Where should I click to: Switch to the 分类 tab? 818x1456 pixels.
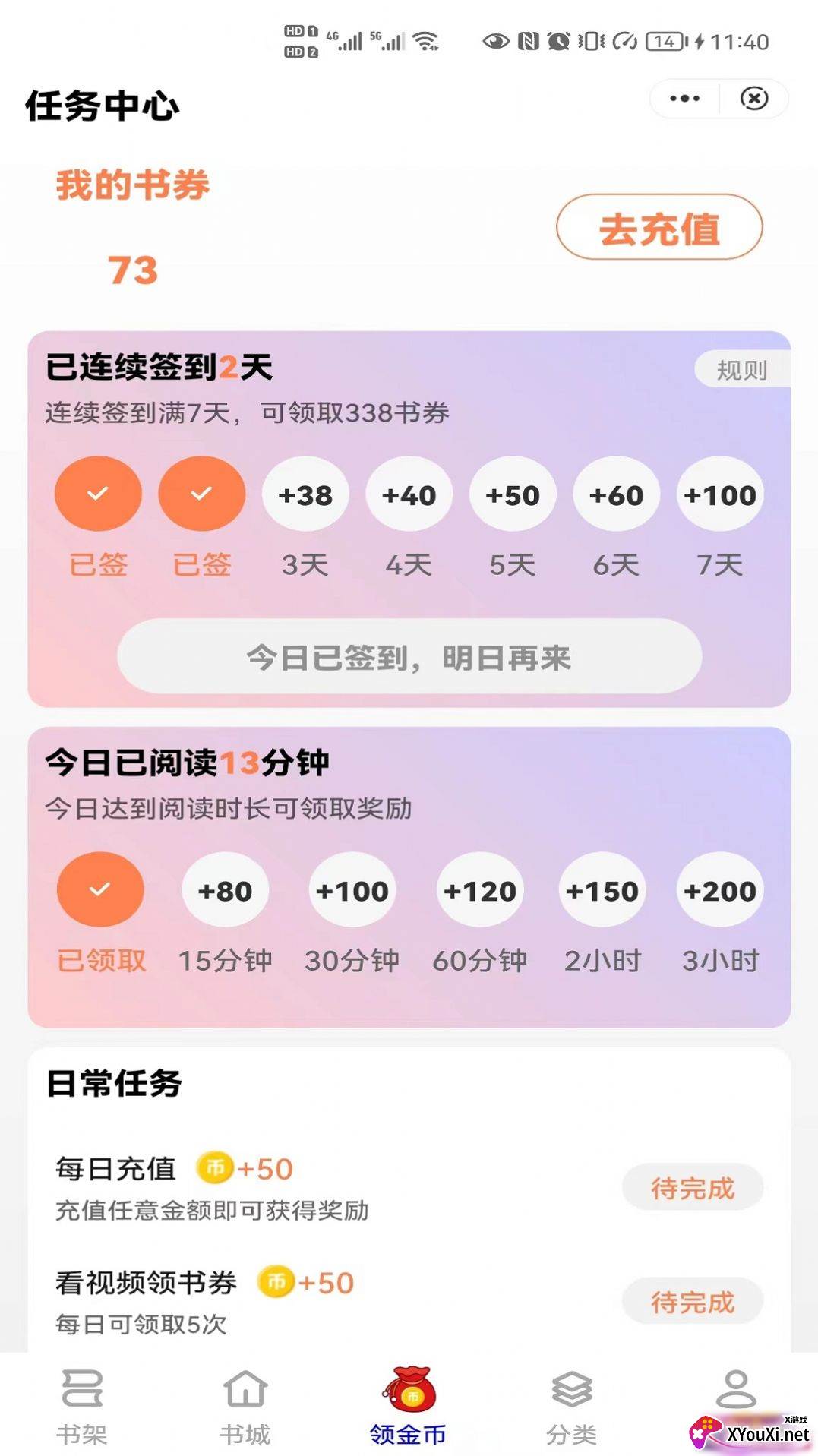click(571, 1404)
